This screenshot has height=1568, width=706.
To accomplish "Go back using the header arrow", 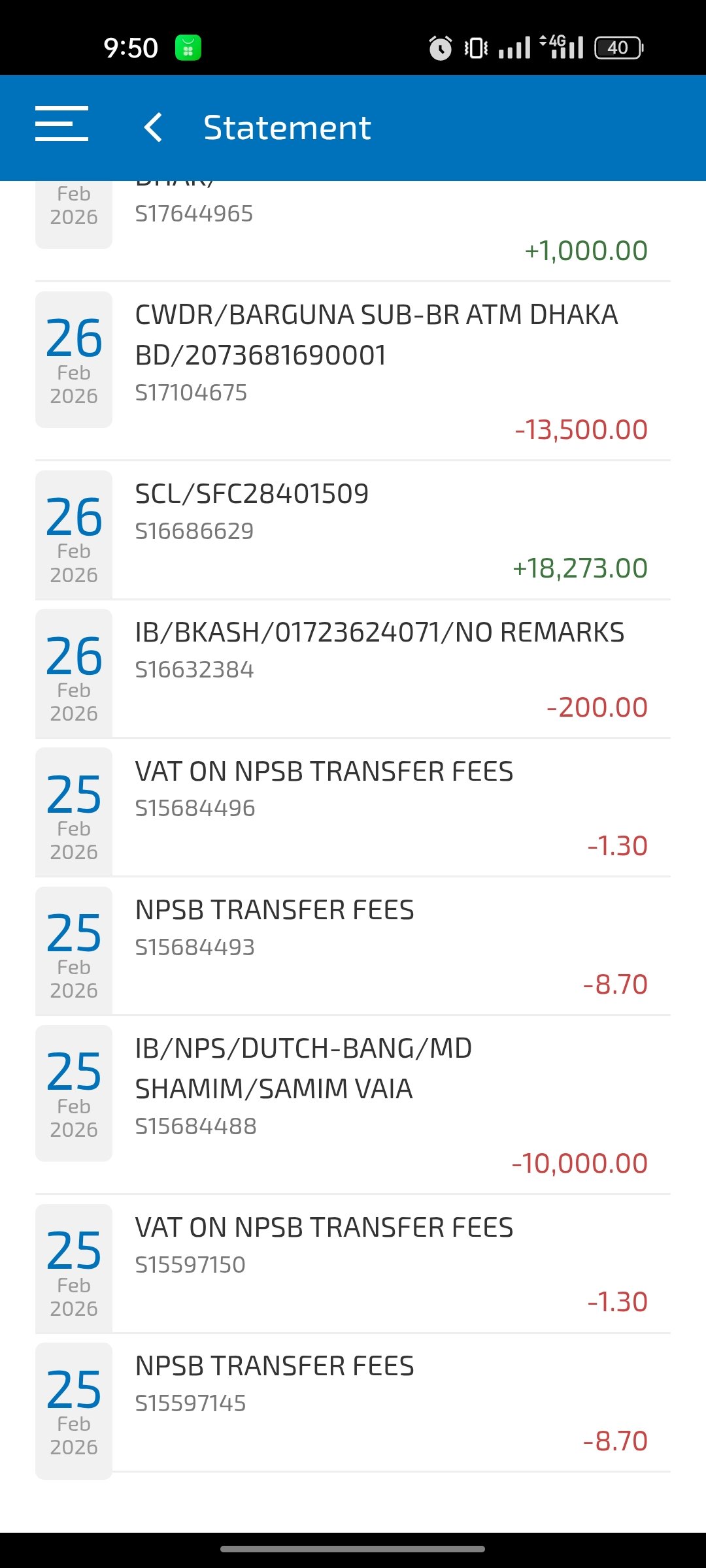I will pos(154,127).
